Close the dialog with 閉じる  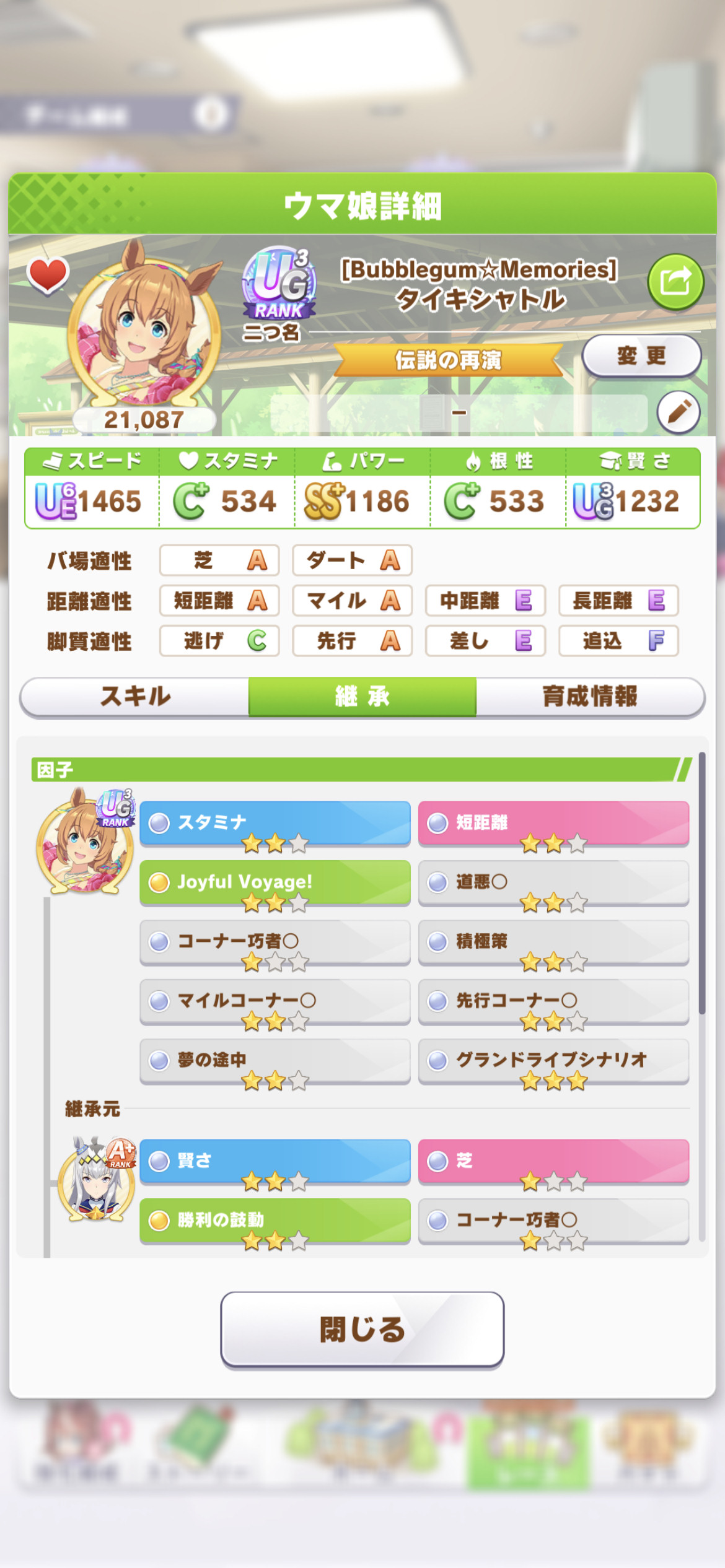(362, 1329)
